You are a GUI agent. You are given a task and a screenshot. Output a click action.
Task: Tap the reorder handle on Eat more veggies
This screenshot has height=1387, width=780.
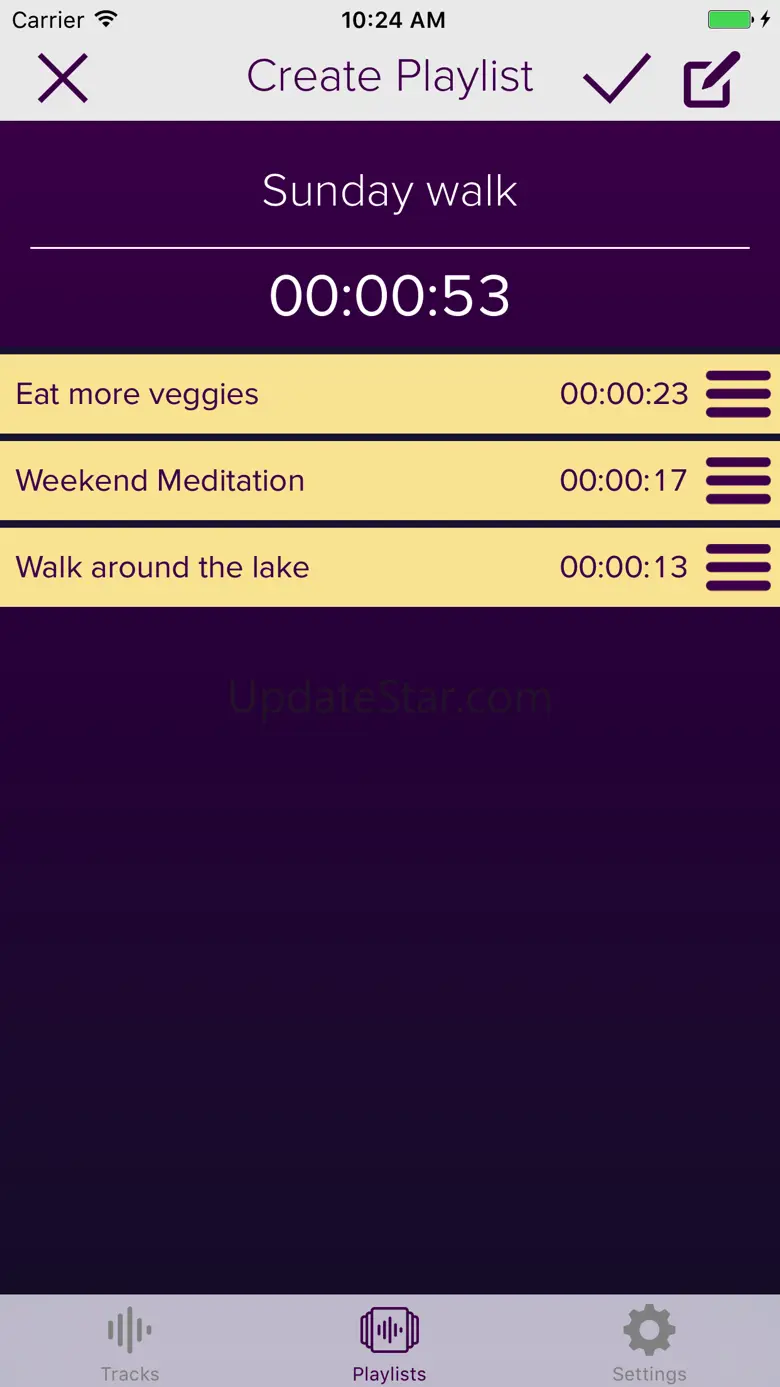738,394
